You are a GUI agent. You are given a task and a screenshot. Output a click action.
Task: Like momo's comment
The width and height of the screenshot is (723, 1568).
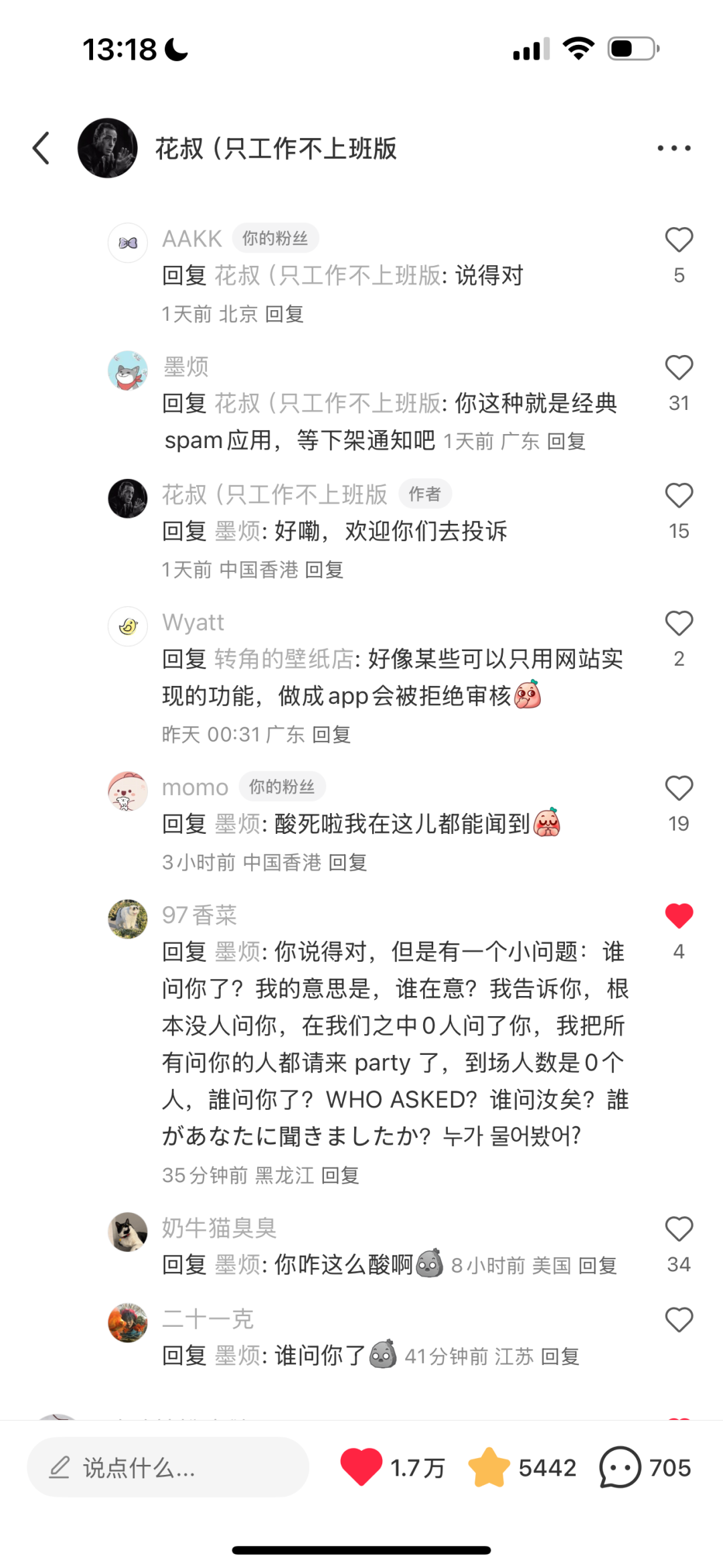pyautogui.click(x=678, y=788)
